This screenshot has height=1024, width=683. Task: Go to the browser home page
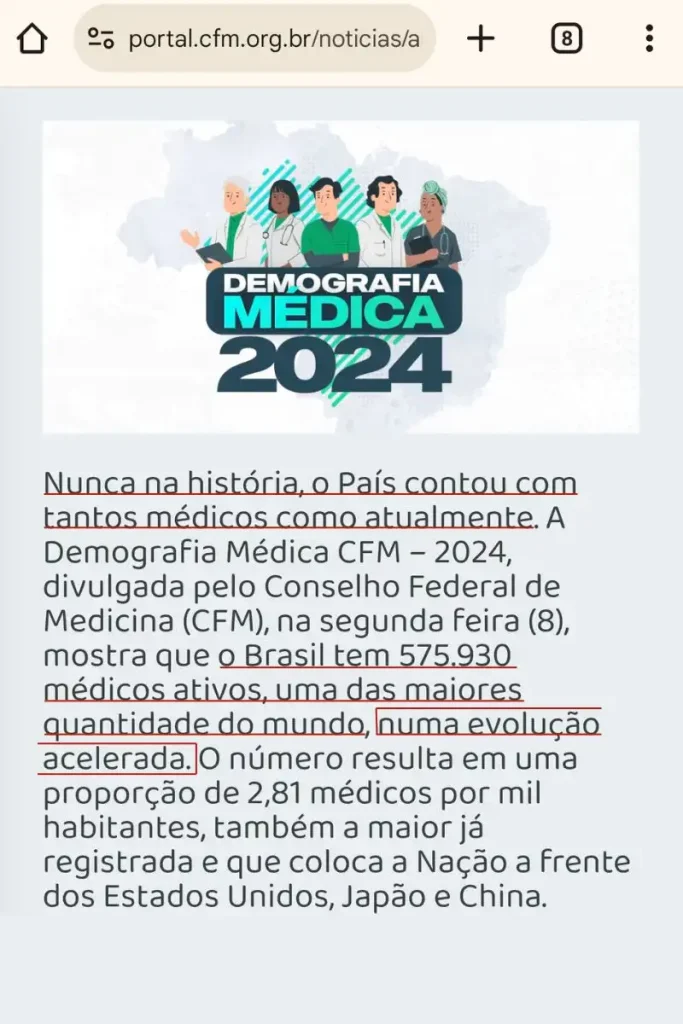[x=32, y=39]
